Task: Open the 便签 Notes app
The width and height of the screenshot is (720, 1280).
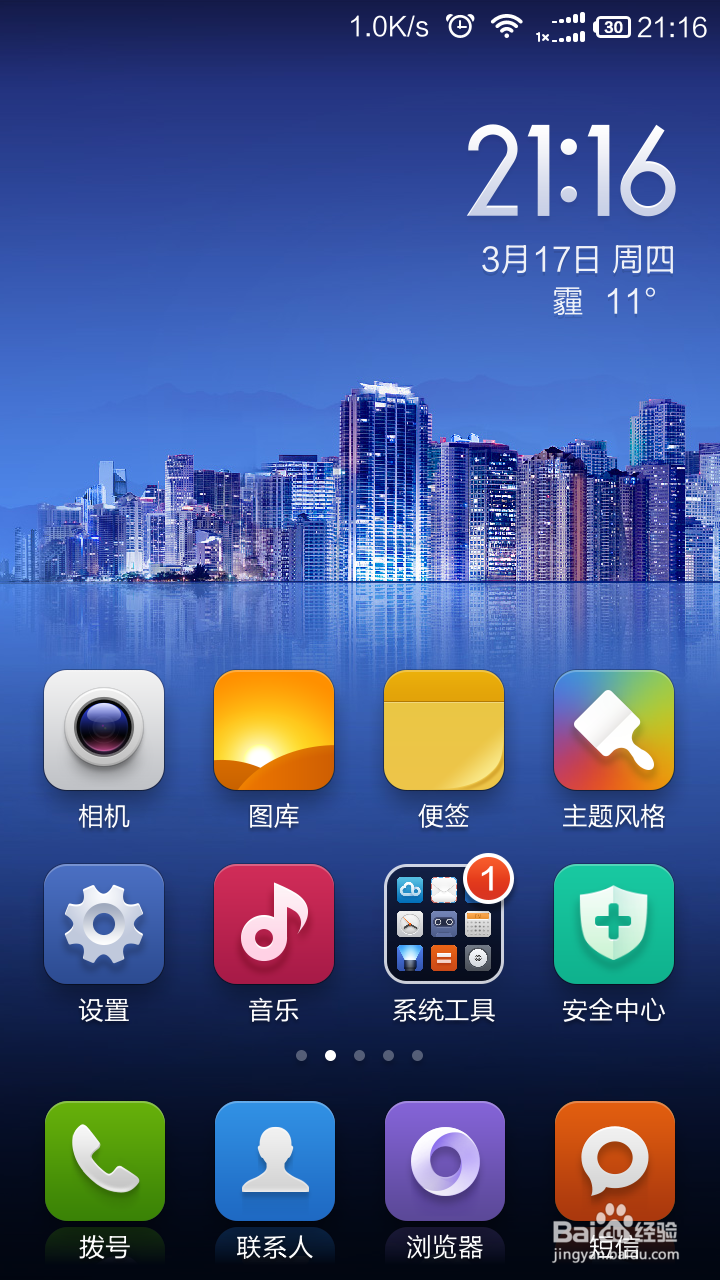Action: [x=444, y=730]
